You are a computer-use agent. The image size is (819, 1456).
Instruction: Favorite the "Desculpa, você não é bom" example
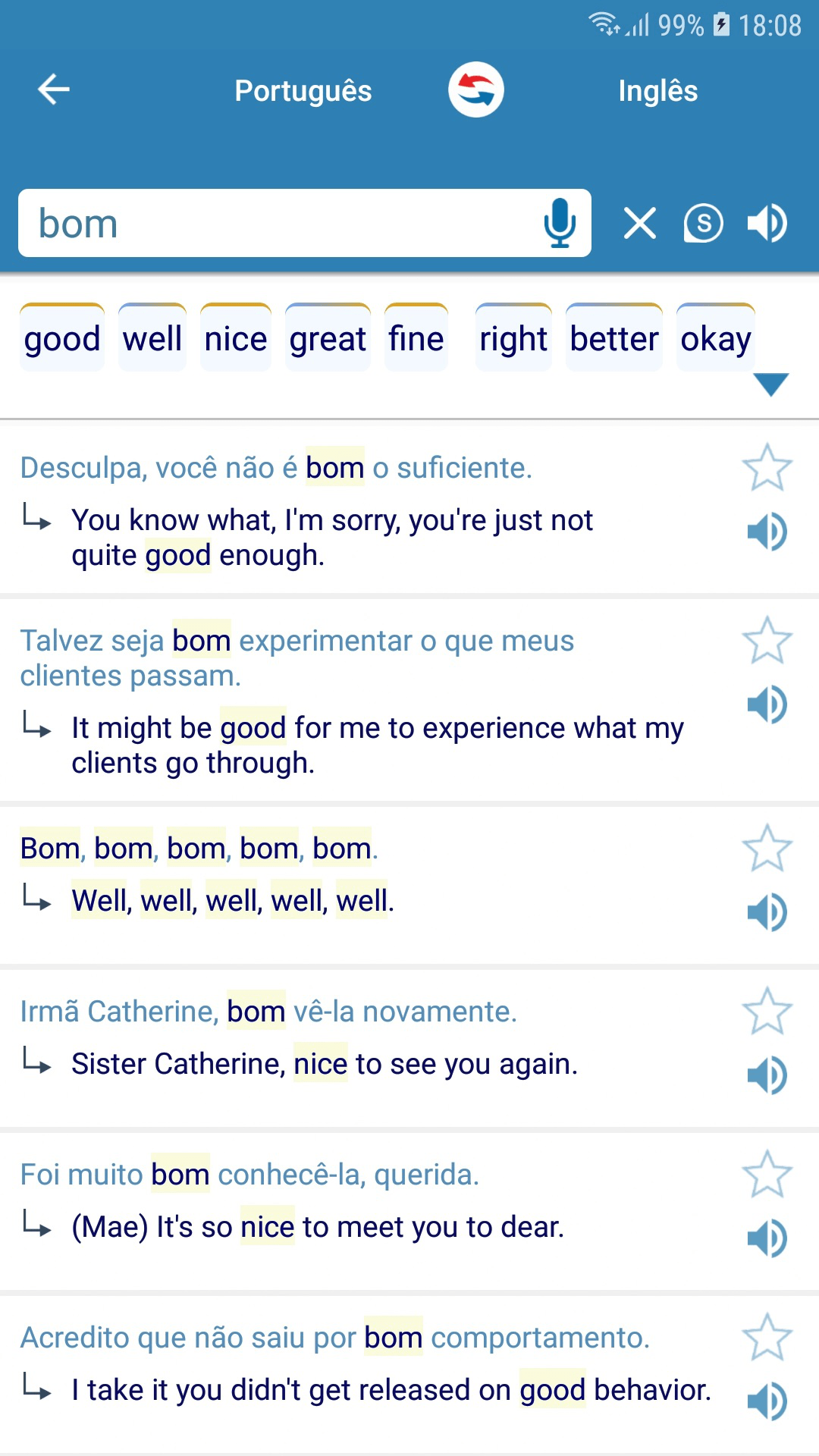click(x=767, y=467)
